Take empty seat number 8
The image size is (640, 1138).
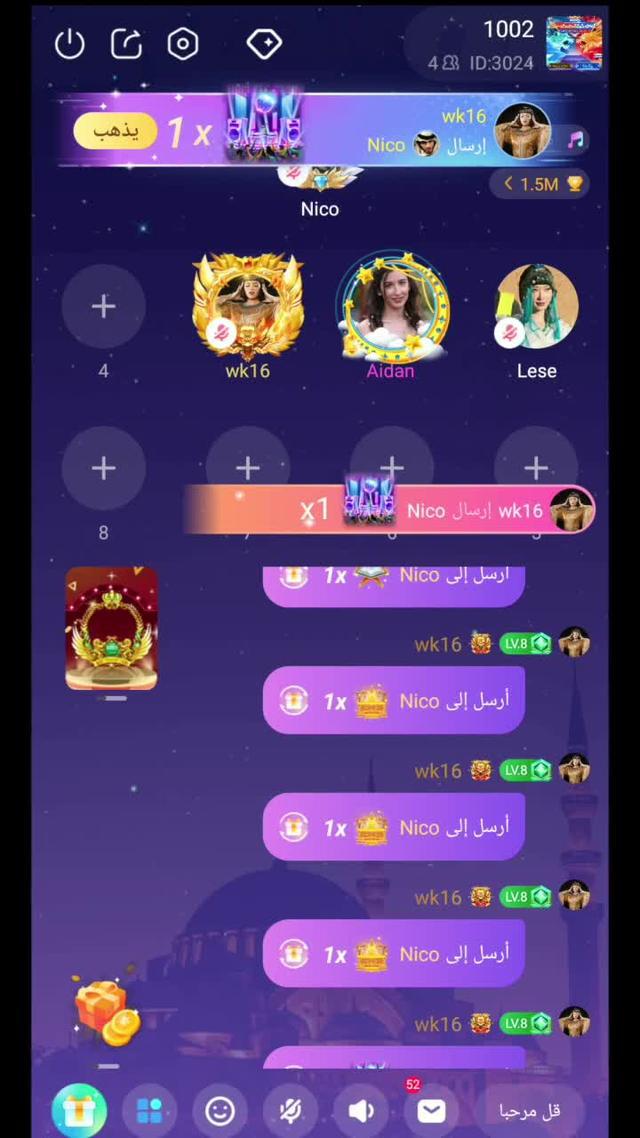103,468
